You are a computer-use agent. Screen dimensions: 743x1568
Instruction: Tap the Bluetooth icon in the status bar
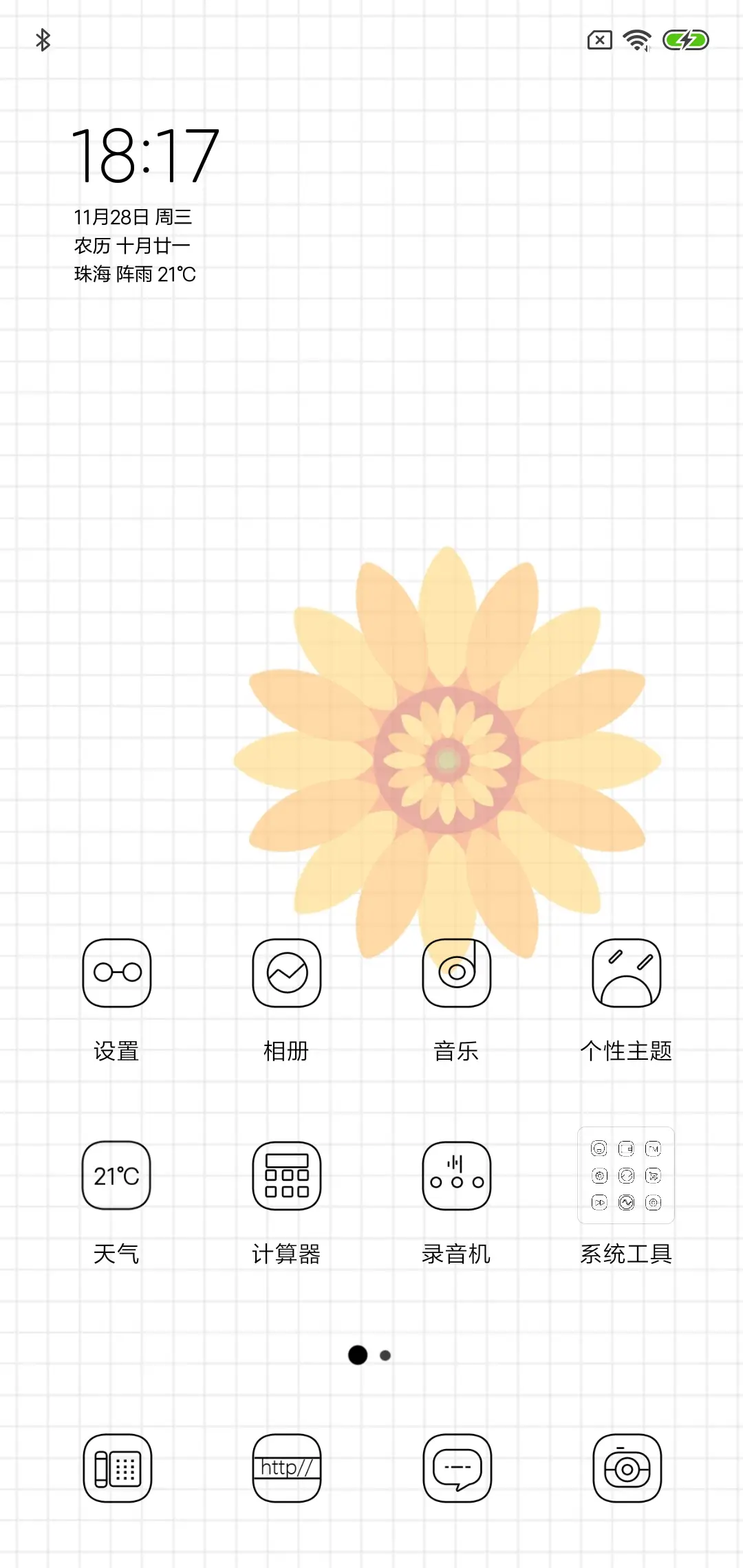(44, 39)
